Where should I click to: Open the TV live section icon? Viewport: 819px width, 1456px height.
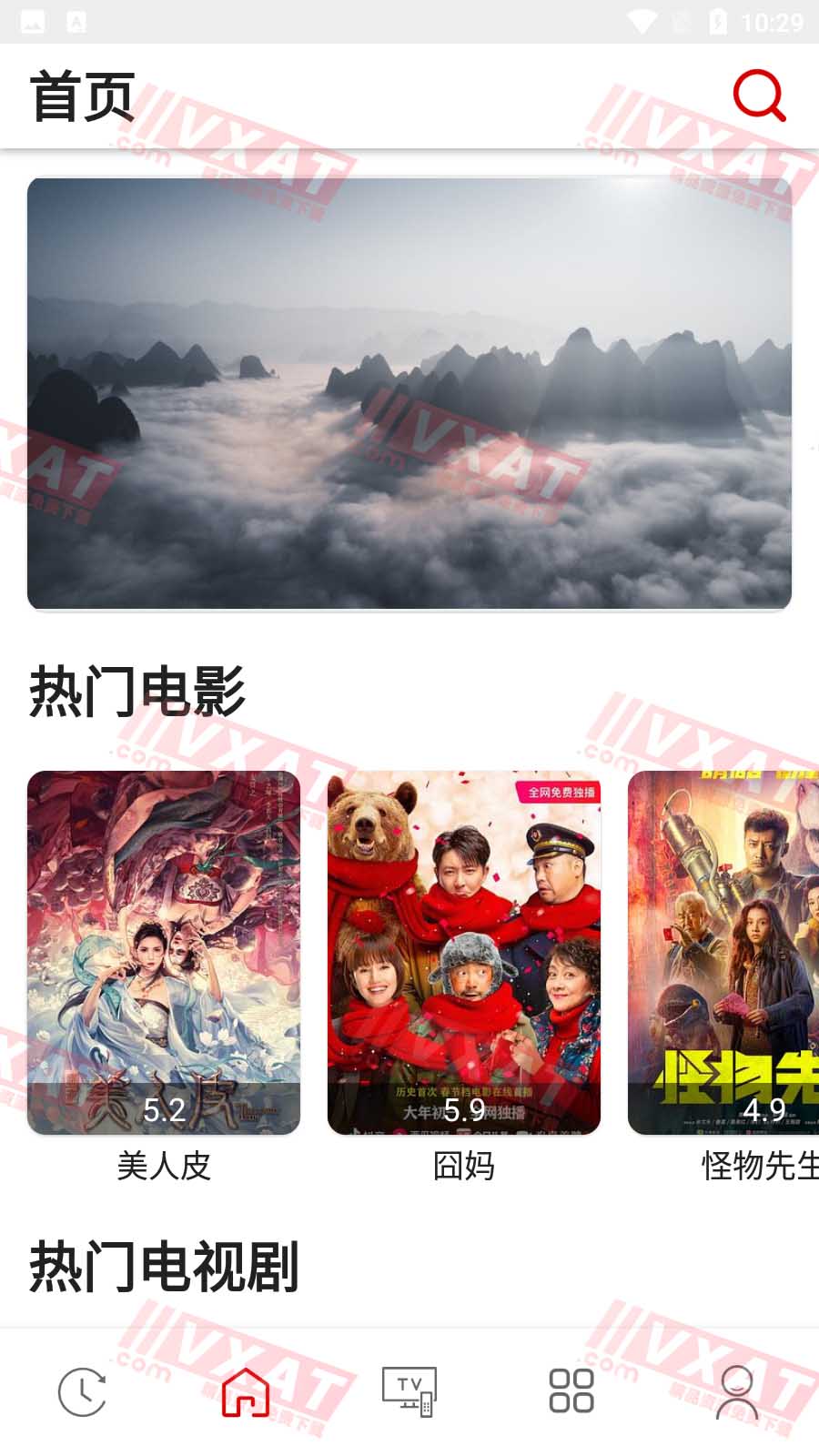coord(409,1390)
